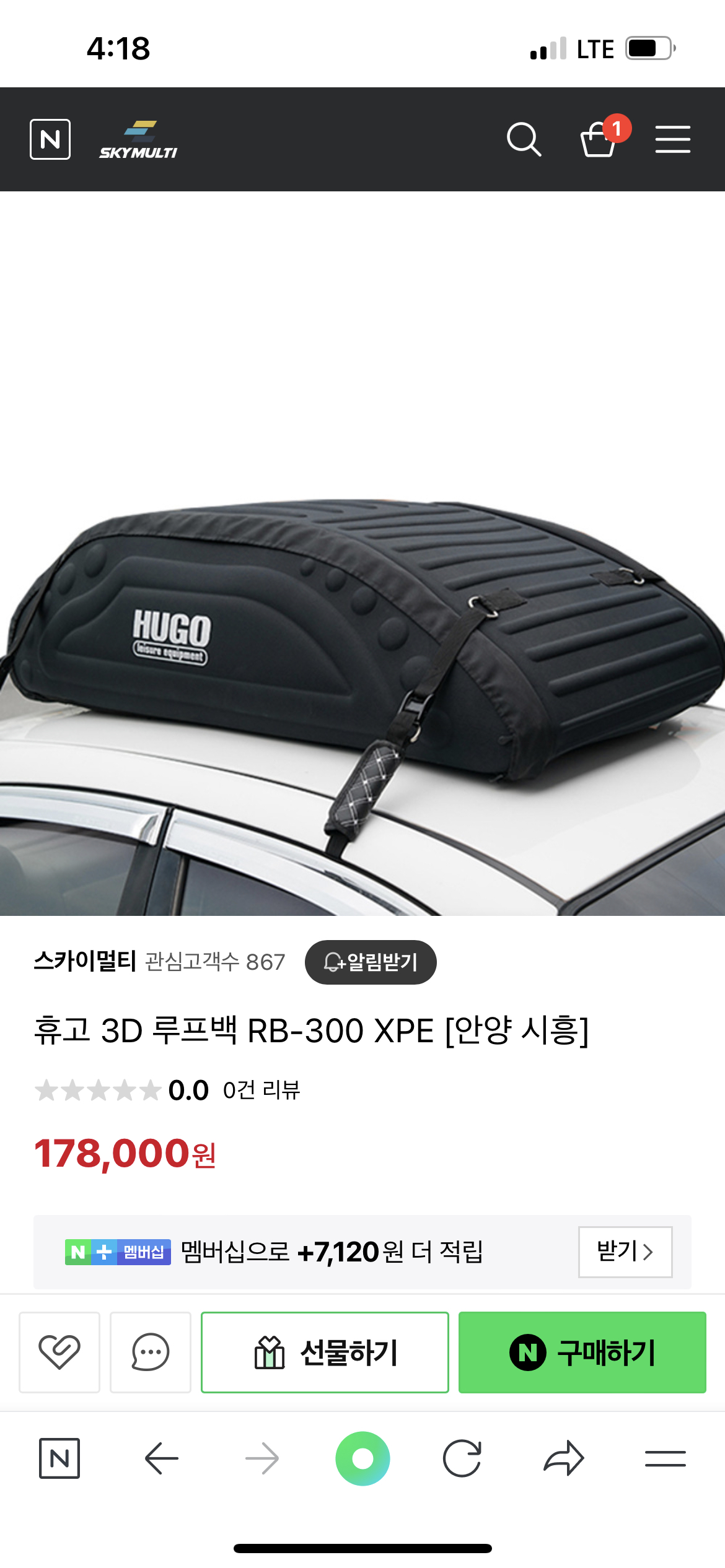725x1568 pixels.
Task: Open the Naver N button in bottom toolbar
Action: coord(59,1458)
